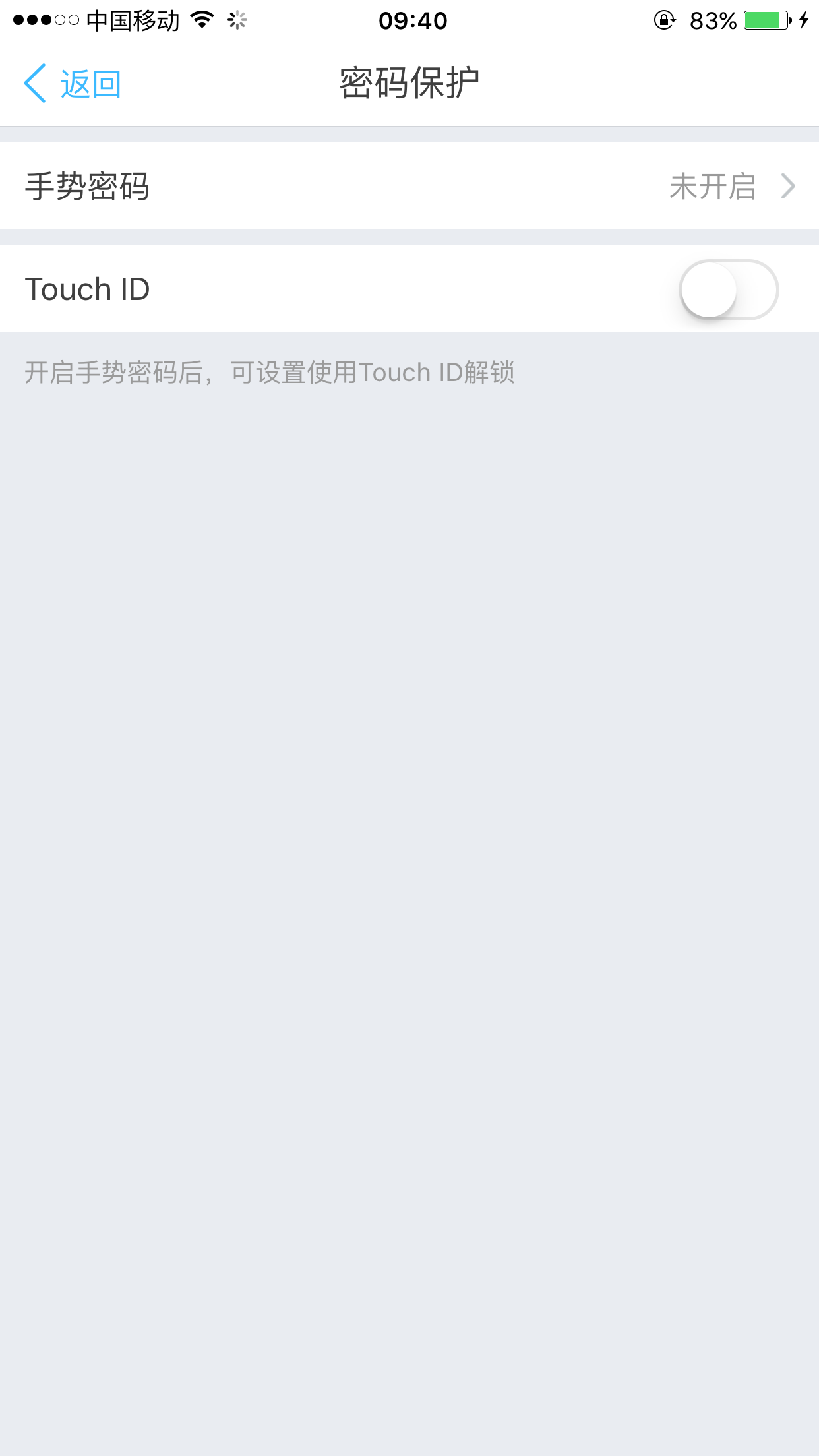Toggle the Touch ID switch
819x1456 pixels.
pyautogui.click(x=728, y=289)
